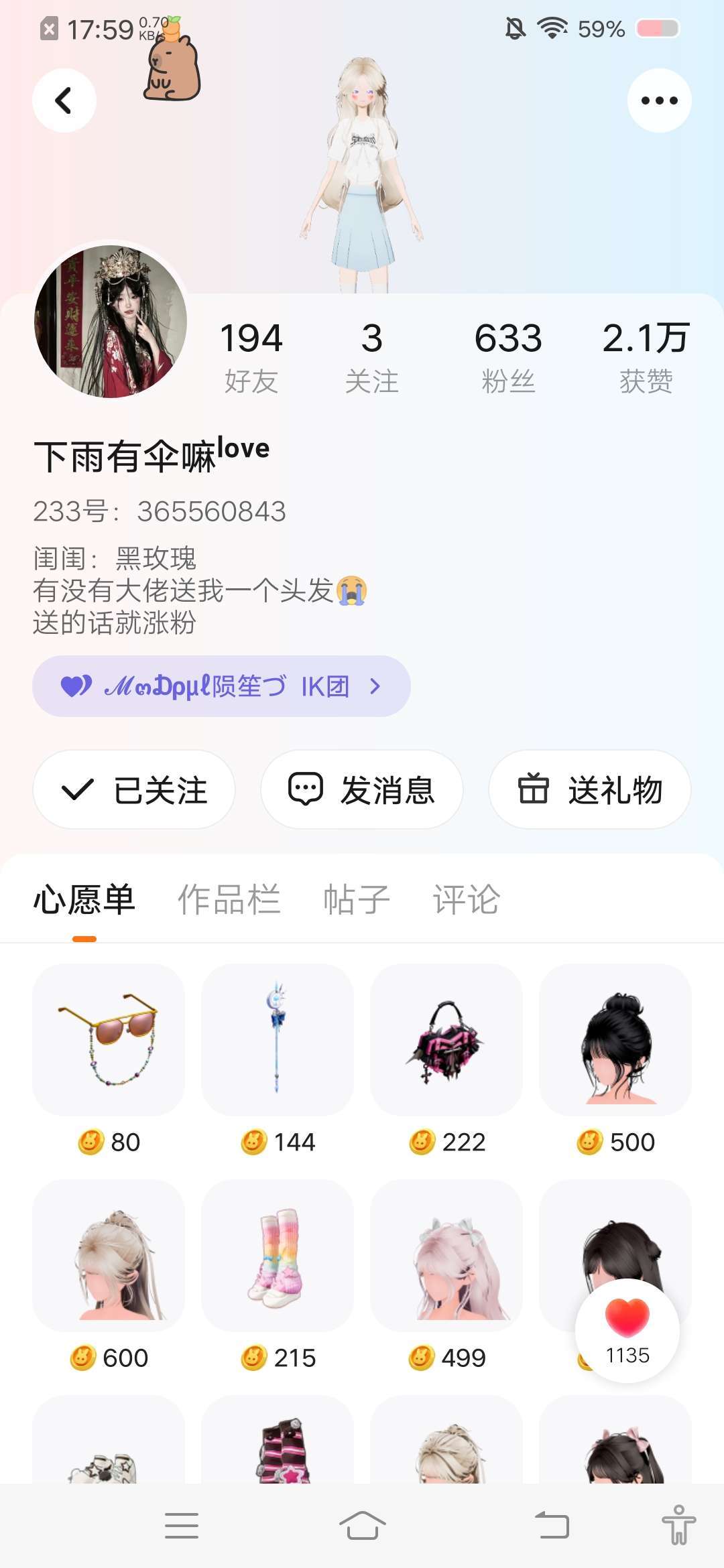Switch to the 作品栏 tab
Viewport: 724px width, 1568px height.
point(229,899)
